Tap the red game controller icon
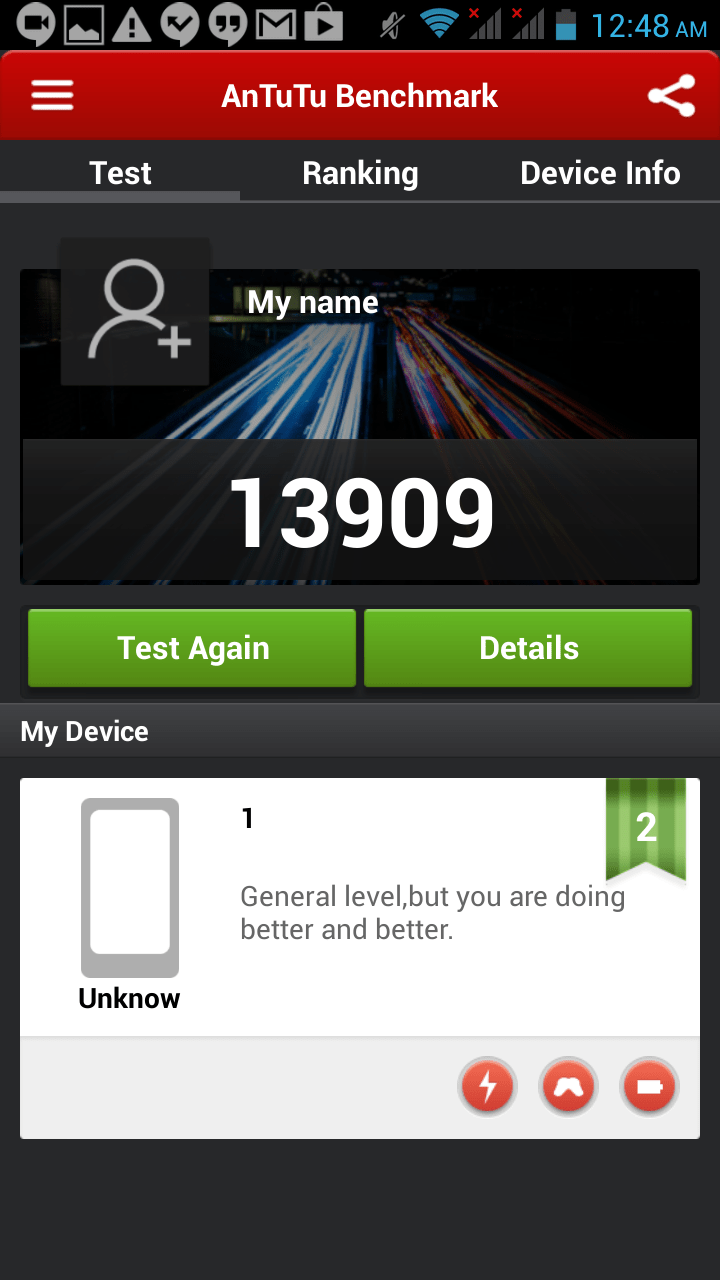The height and width of the screenshot is (1280, 720). 568,1086
